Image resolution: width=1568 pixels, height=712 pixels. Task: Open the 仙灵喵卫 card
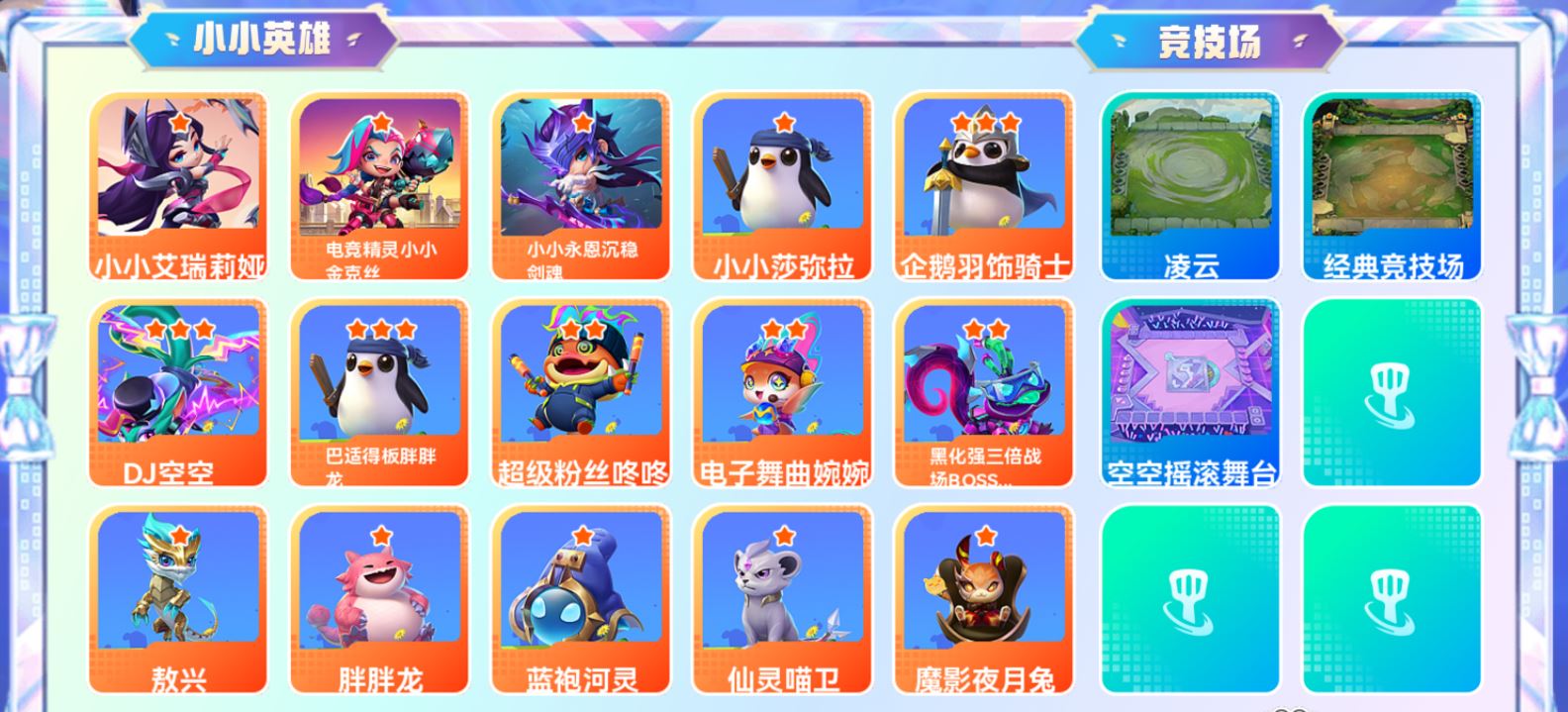pos(783,600)
